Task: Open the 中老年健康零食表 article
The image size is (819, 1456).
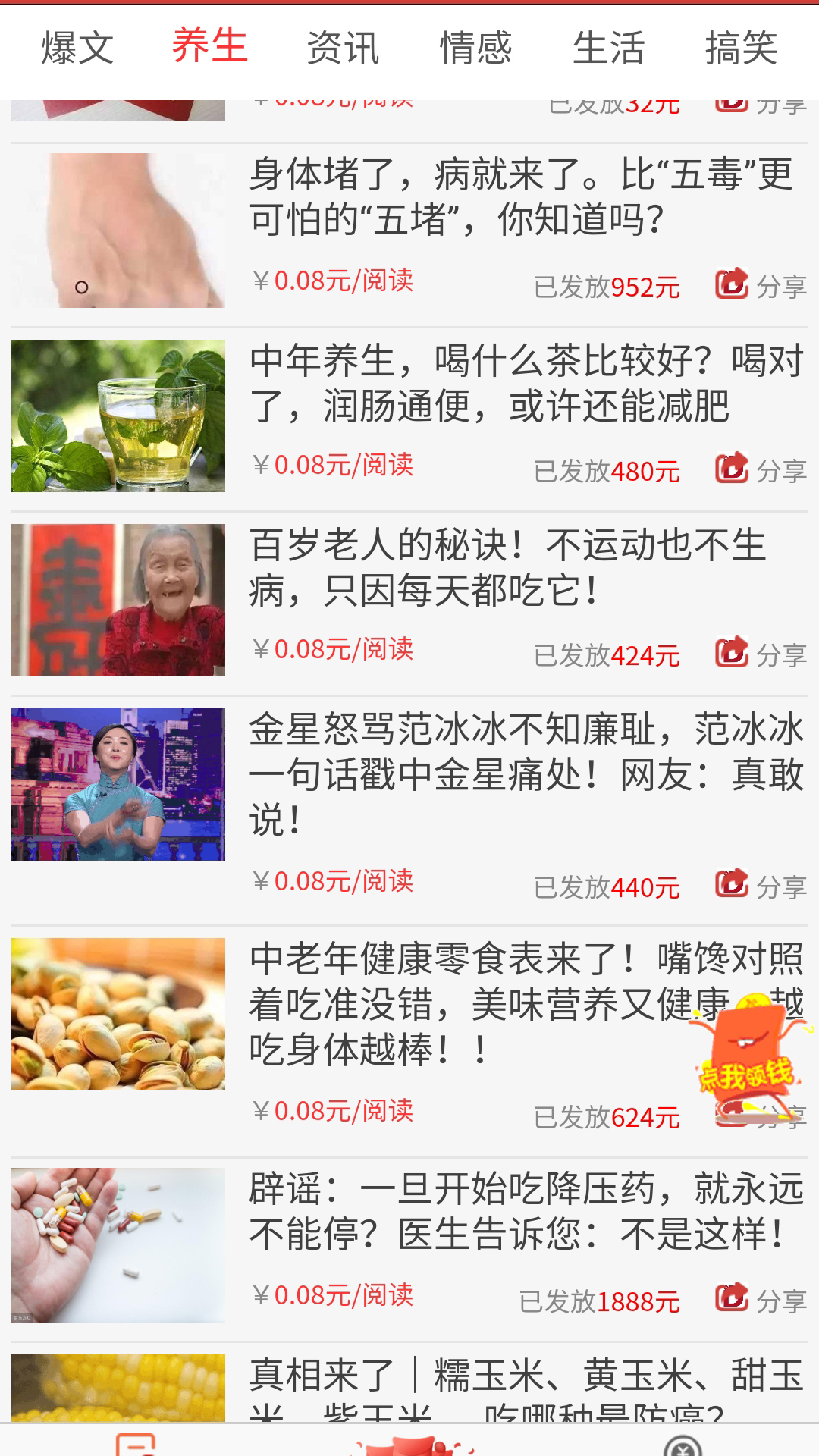Action: click(409, 1040)
